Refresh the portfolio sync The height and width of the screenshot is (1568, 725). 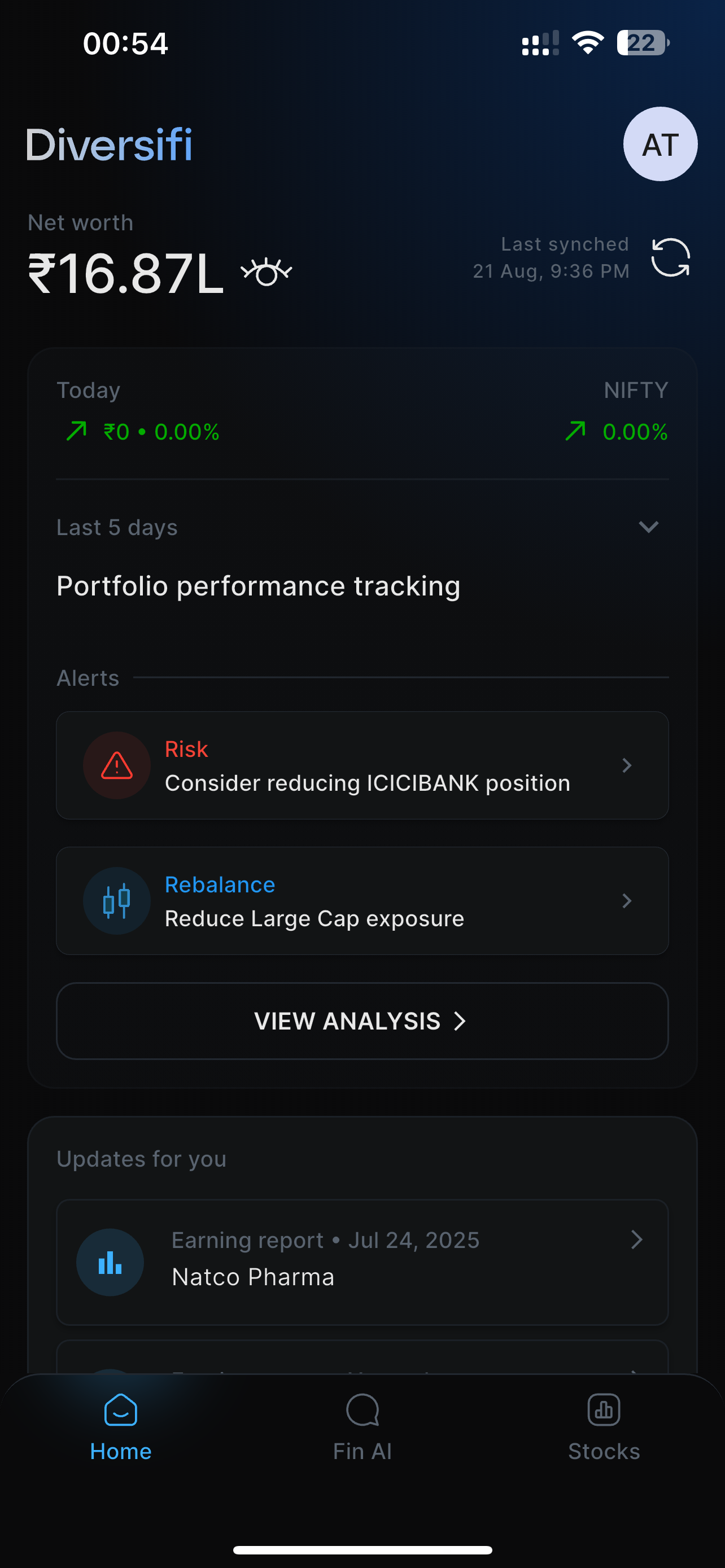point(670,258)
